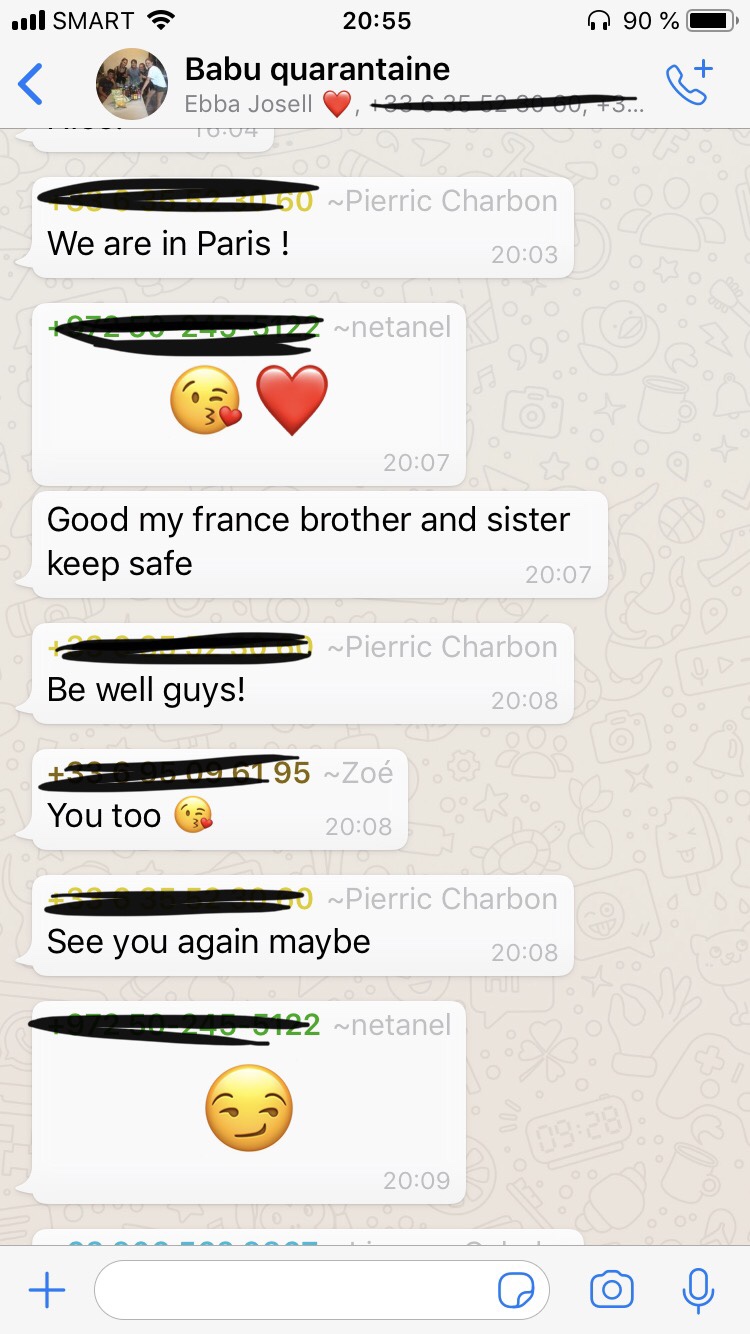Tap the group profile photo
This screenshot has height=1334, width=750.
coord(132,84)
